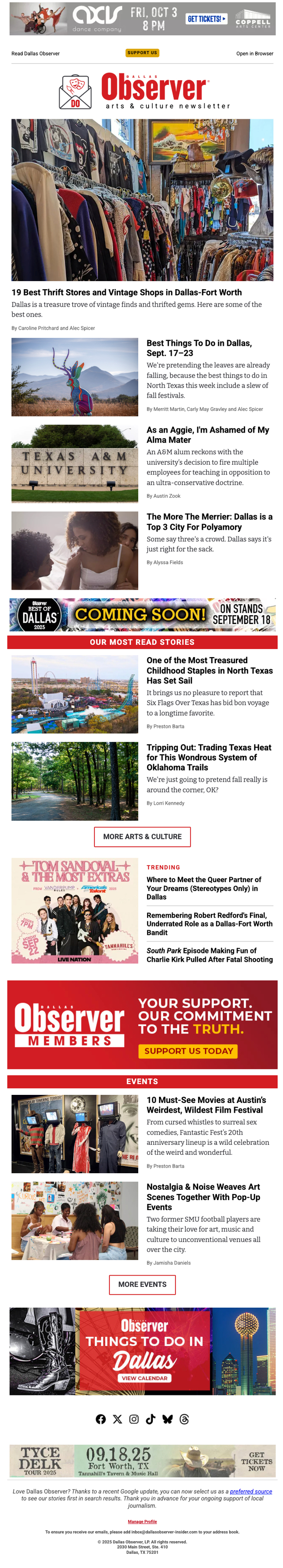Read Best Things To Do in Dallas

[199, 348]
